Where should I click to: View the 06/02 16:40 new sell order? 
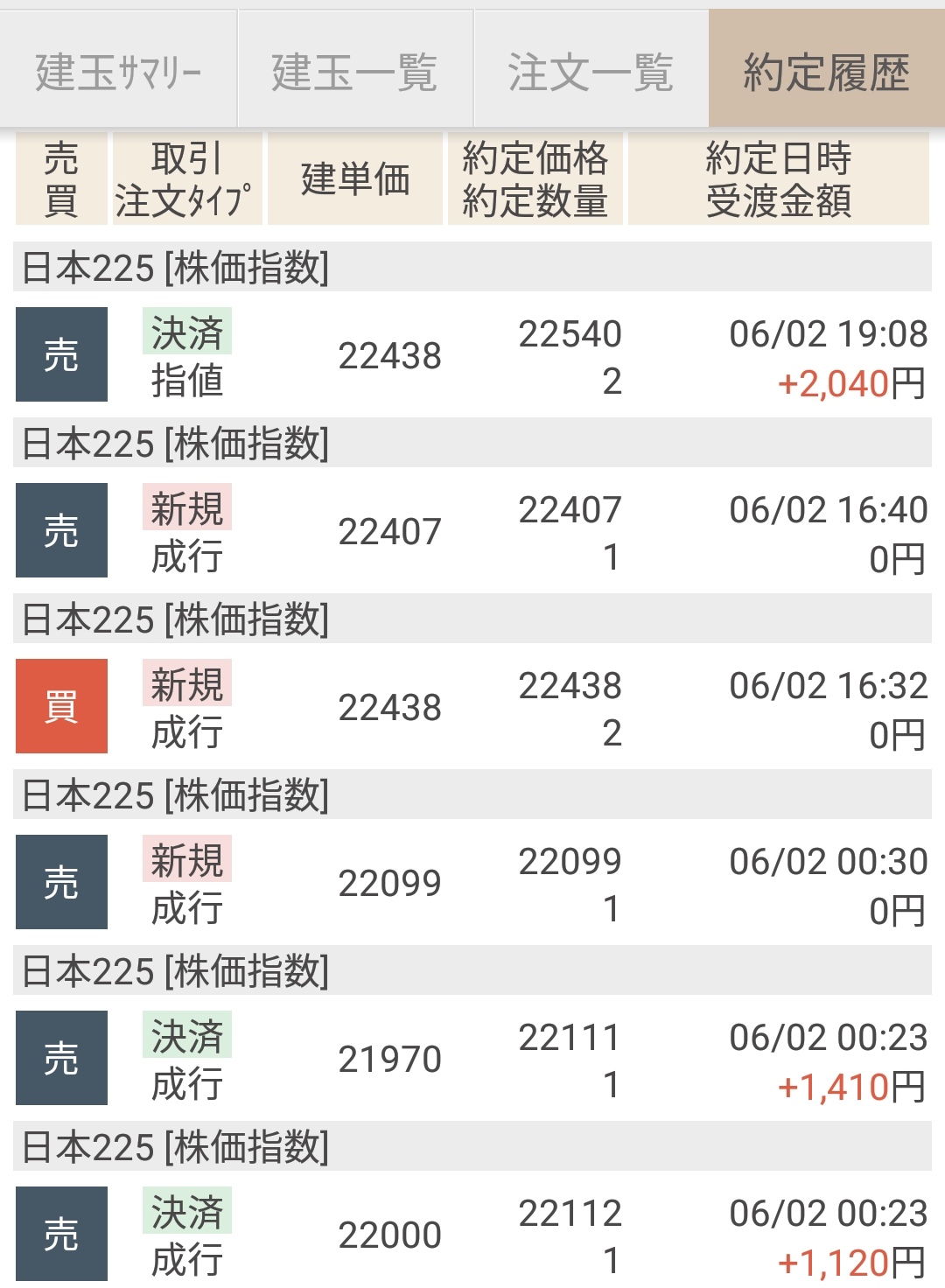472,532
